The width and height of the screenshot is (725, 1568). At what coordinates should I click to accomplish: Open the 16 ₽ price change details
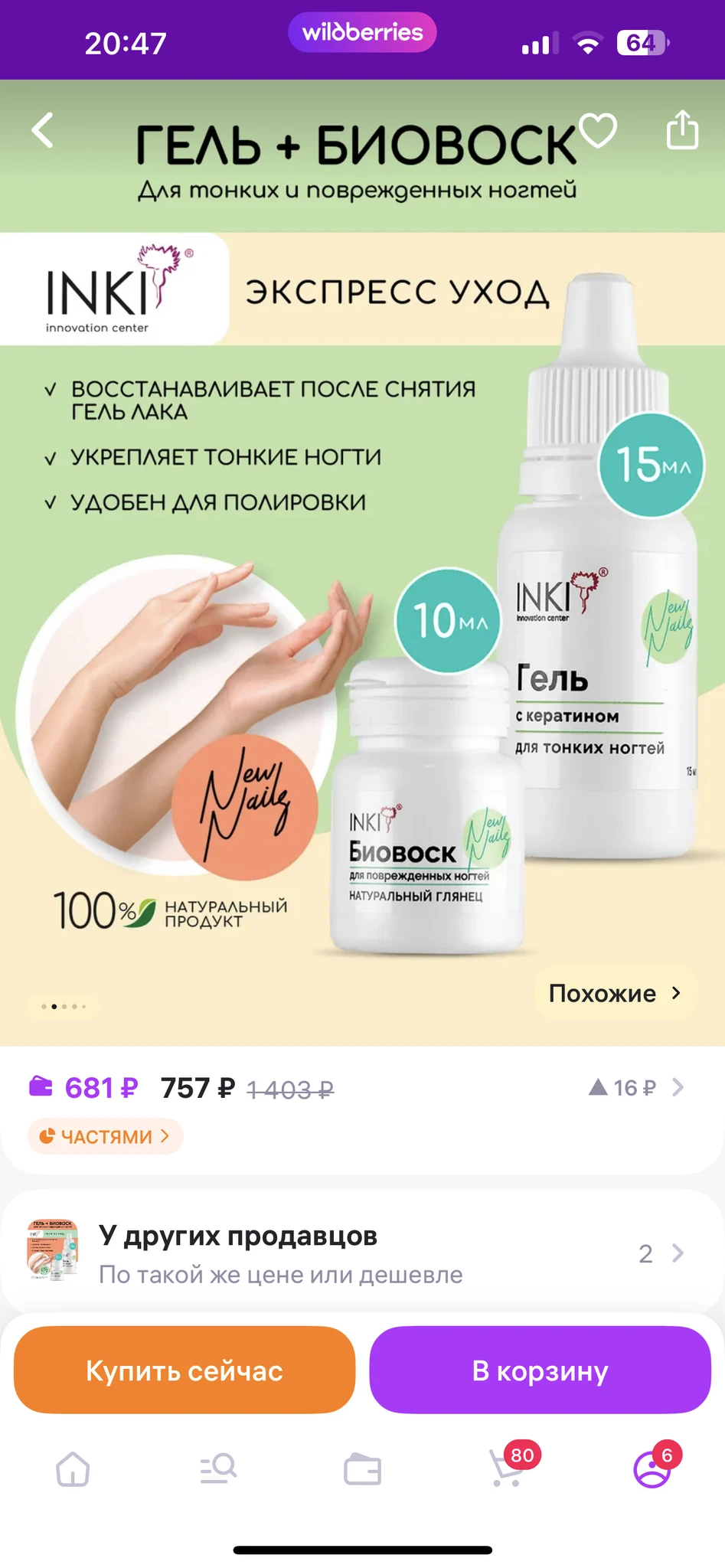(635, 1087)
